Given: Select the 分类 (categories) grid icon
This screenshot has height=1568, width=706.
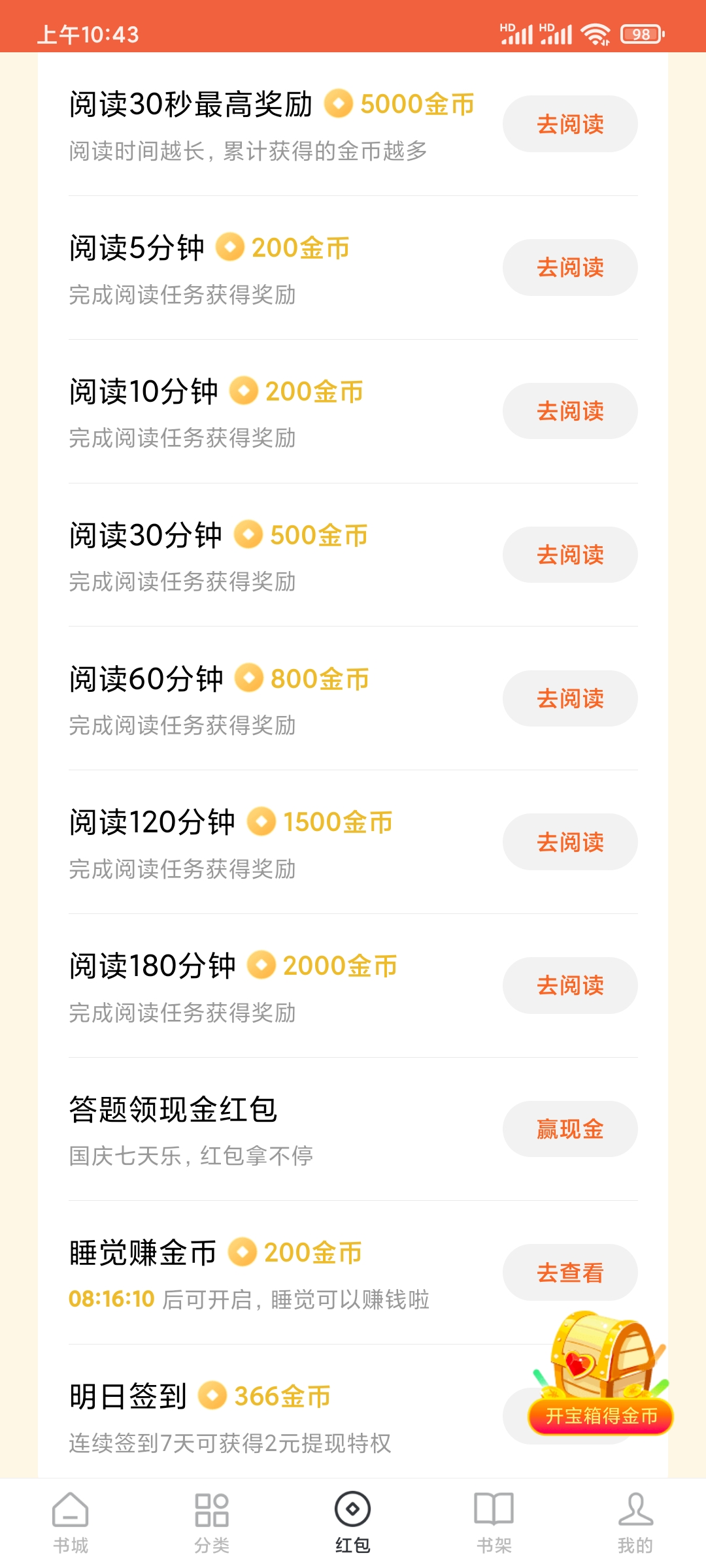Looking at the screenshot, I should 210,1509.
